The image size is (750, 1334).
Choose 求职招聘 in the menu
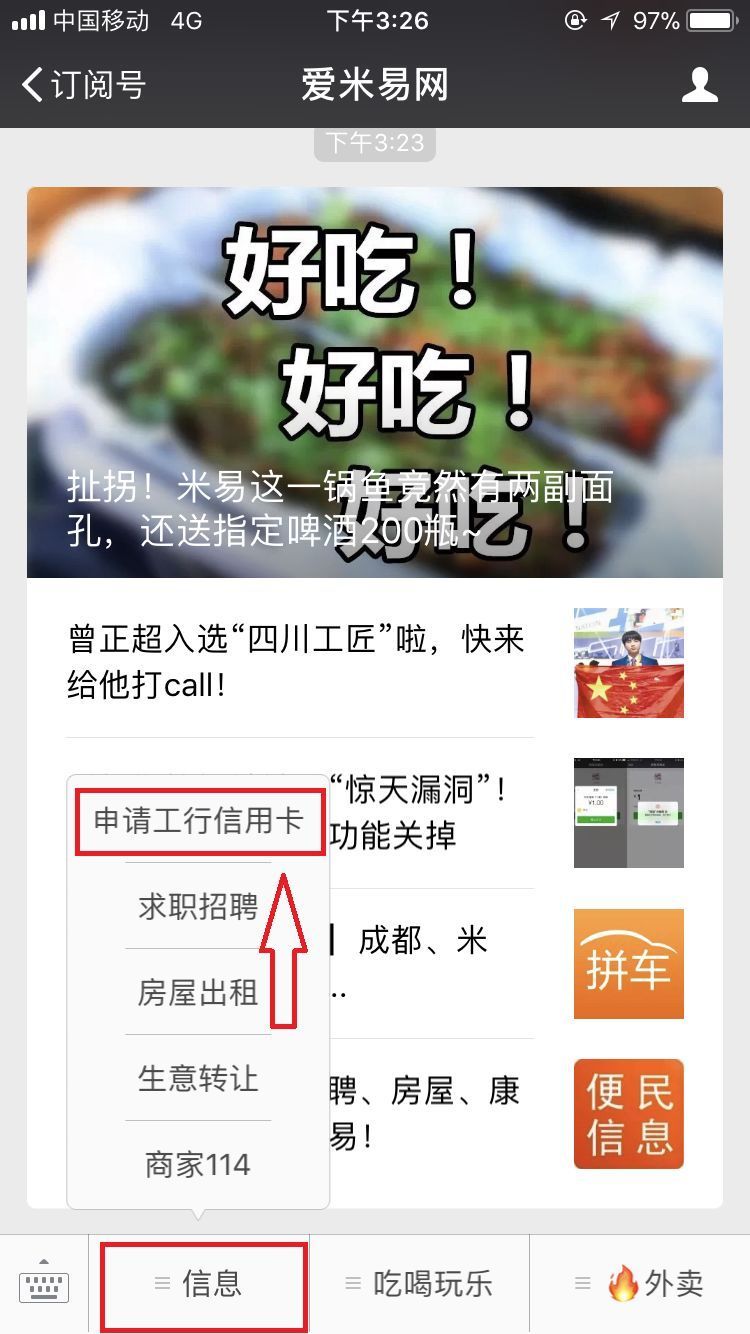198,907
